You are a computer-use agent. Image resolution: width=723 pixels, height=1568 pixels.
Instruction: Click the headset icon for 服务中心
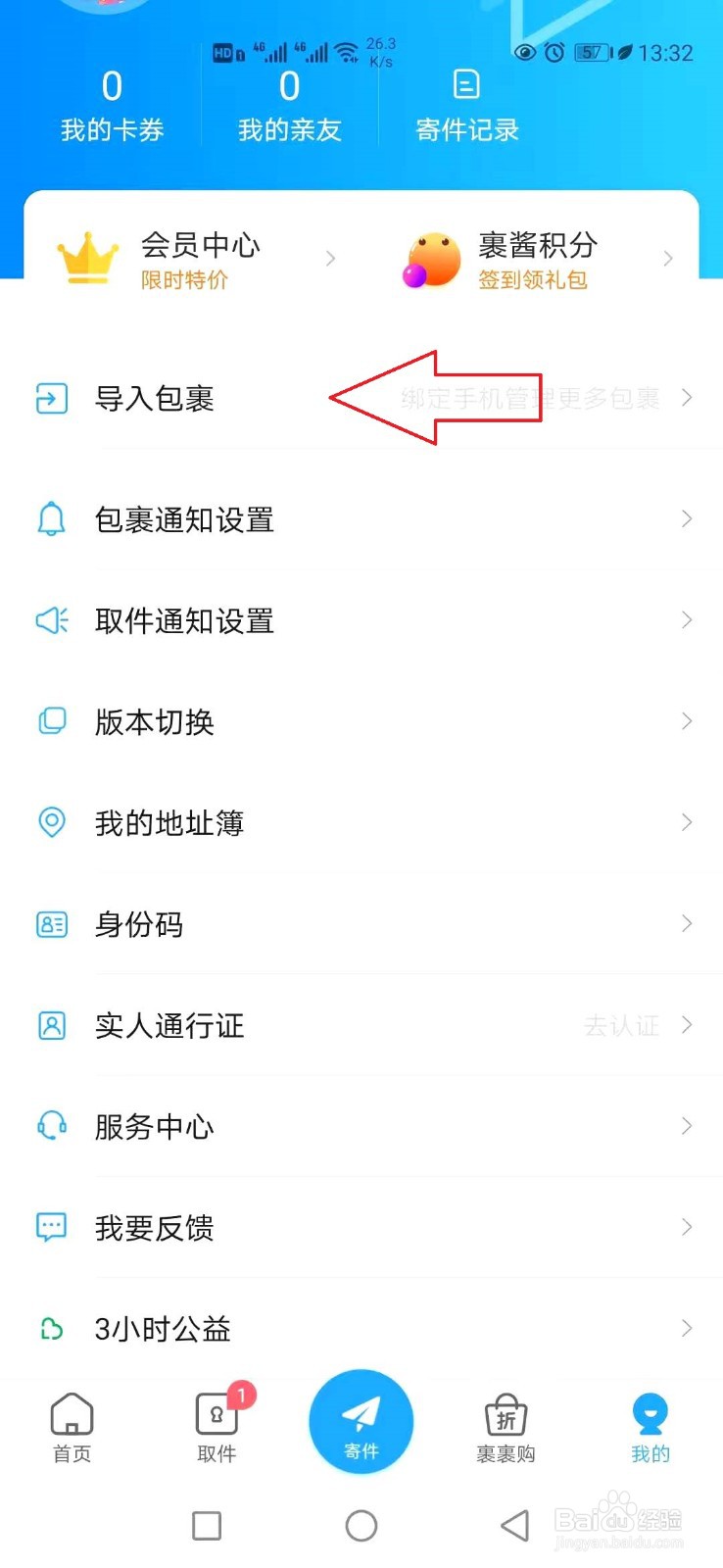pyautogui.click(x=50, y=1126)
